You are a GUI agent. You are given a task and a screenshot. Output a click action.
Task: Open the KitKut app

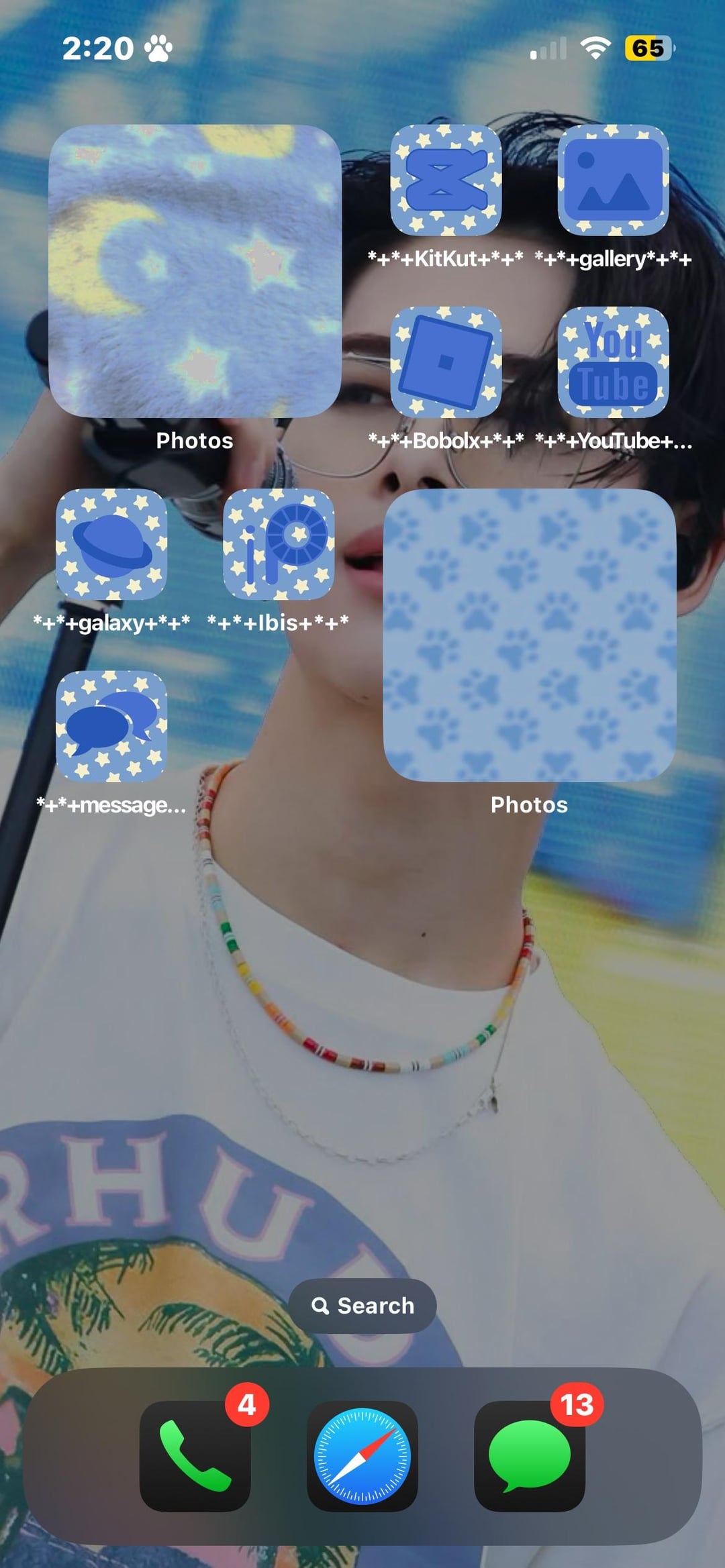446,180
